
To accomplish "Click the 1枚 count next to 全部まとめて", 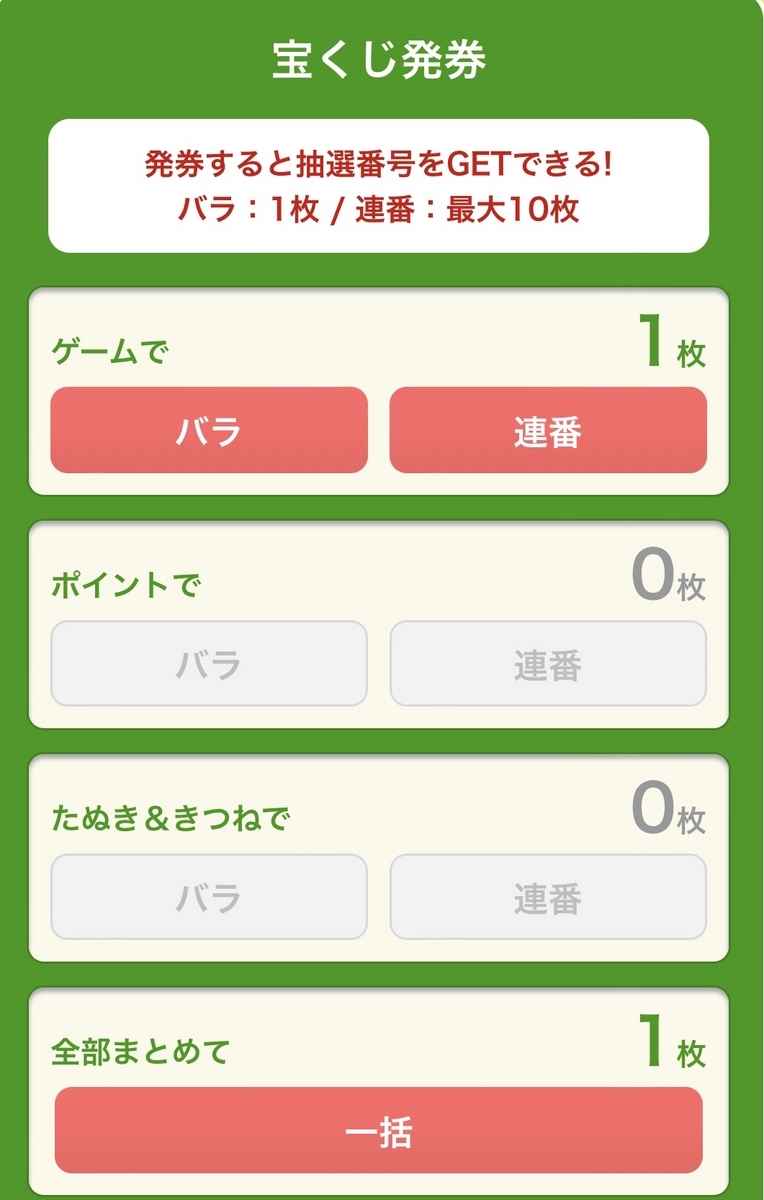I will [675, 1042].
